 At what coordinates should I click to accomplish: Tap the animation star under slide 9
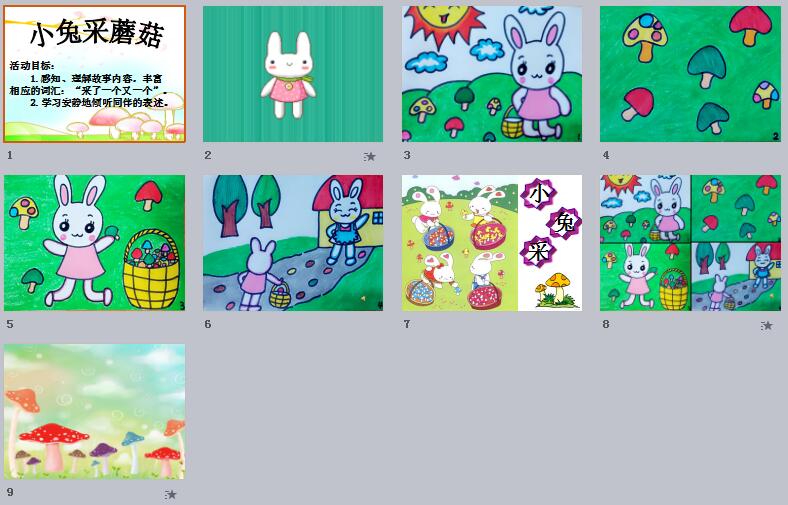(x=171, y=494)
